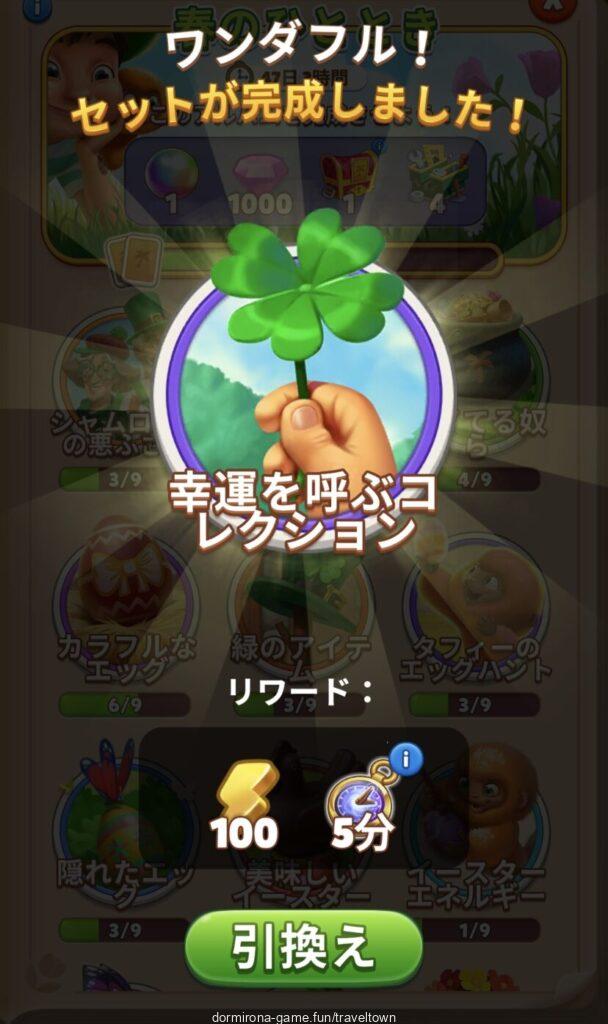Image resolution: width=608 pixels, height=1024 pixels.
Task: Tap the green 引換え redeem button
Action: [303, 946]
